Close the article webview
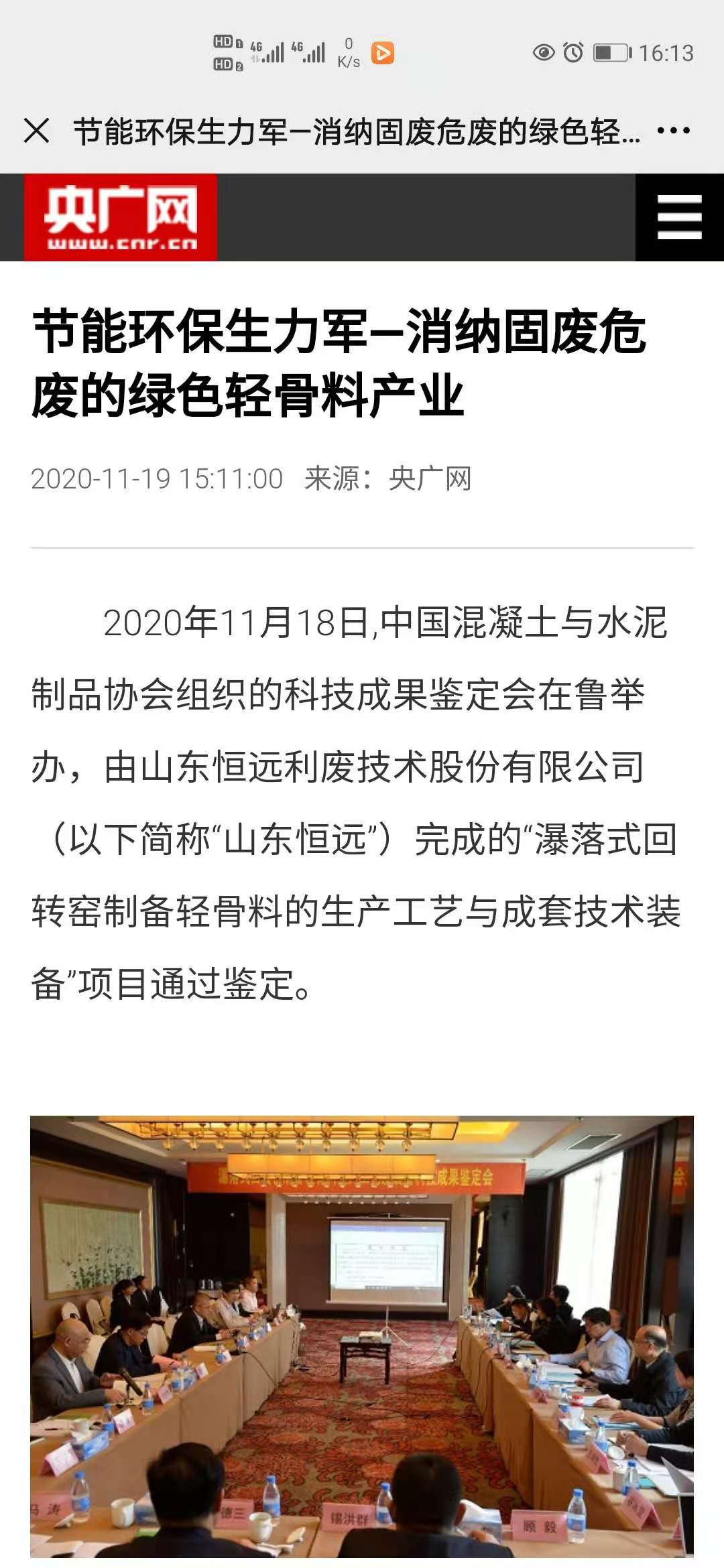This screenshot has width=724, height=1568. (x=36, y=131)
